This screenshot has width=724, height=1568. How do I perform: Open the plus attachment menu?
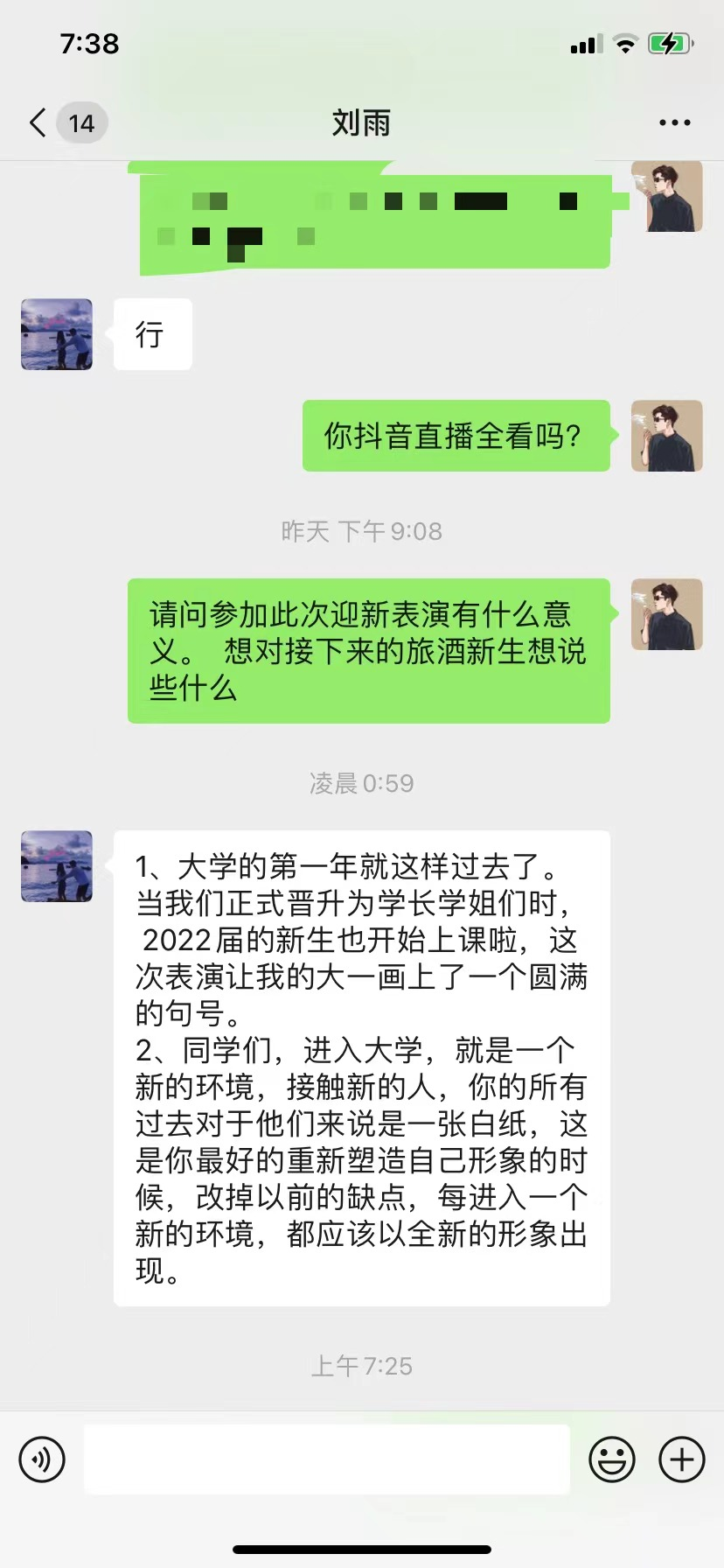point(681,1459)
